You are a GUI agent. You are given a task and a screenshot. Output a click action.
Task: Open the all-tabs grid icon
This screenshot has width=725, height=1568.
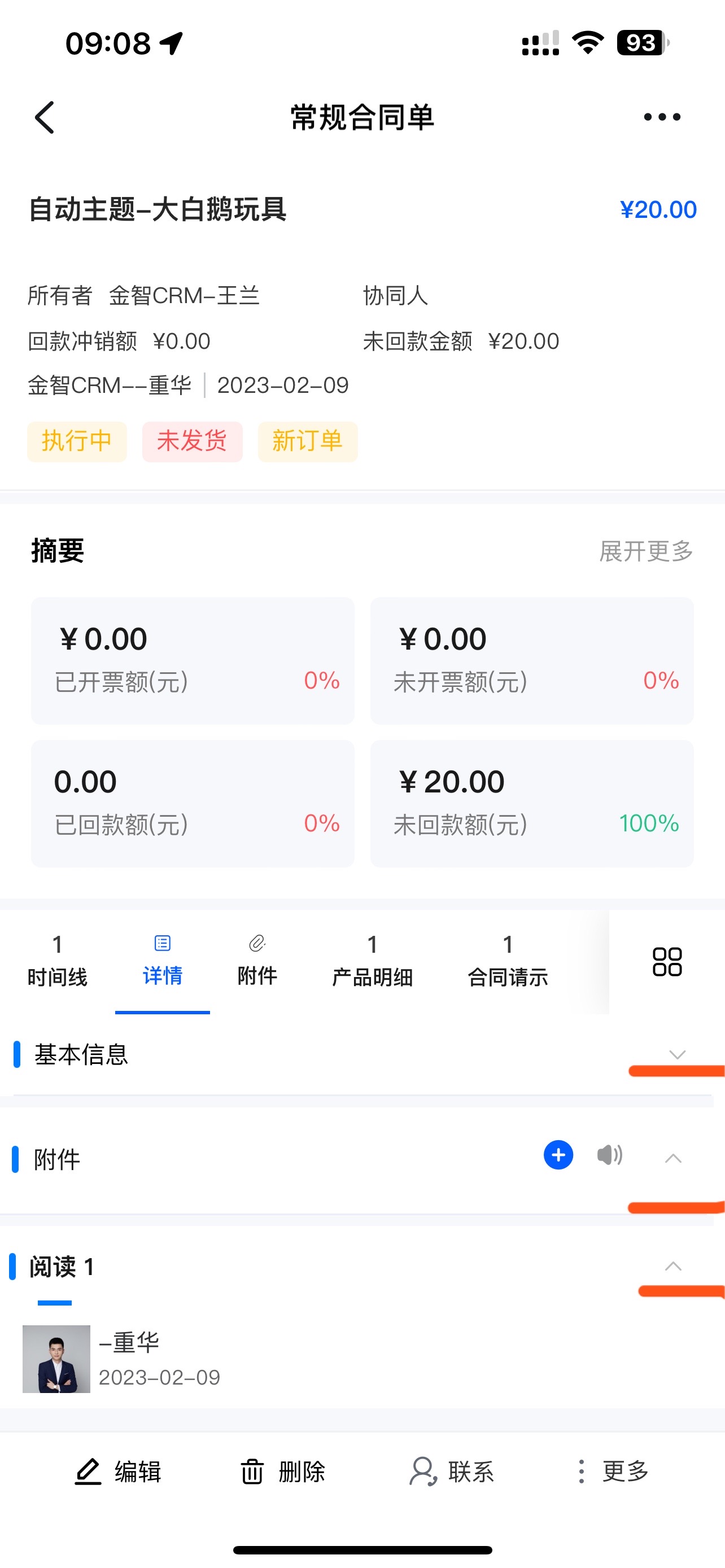point(667,962)
